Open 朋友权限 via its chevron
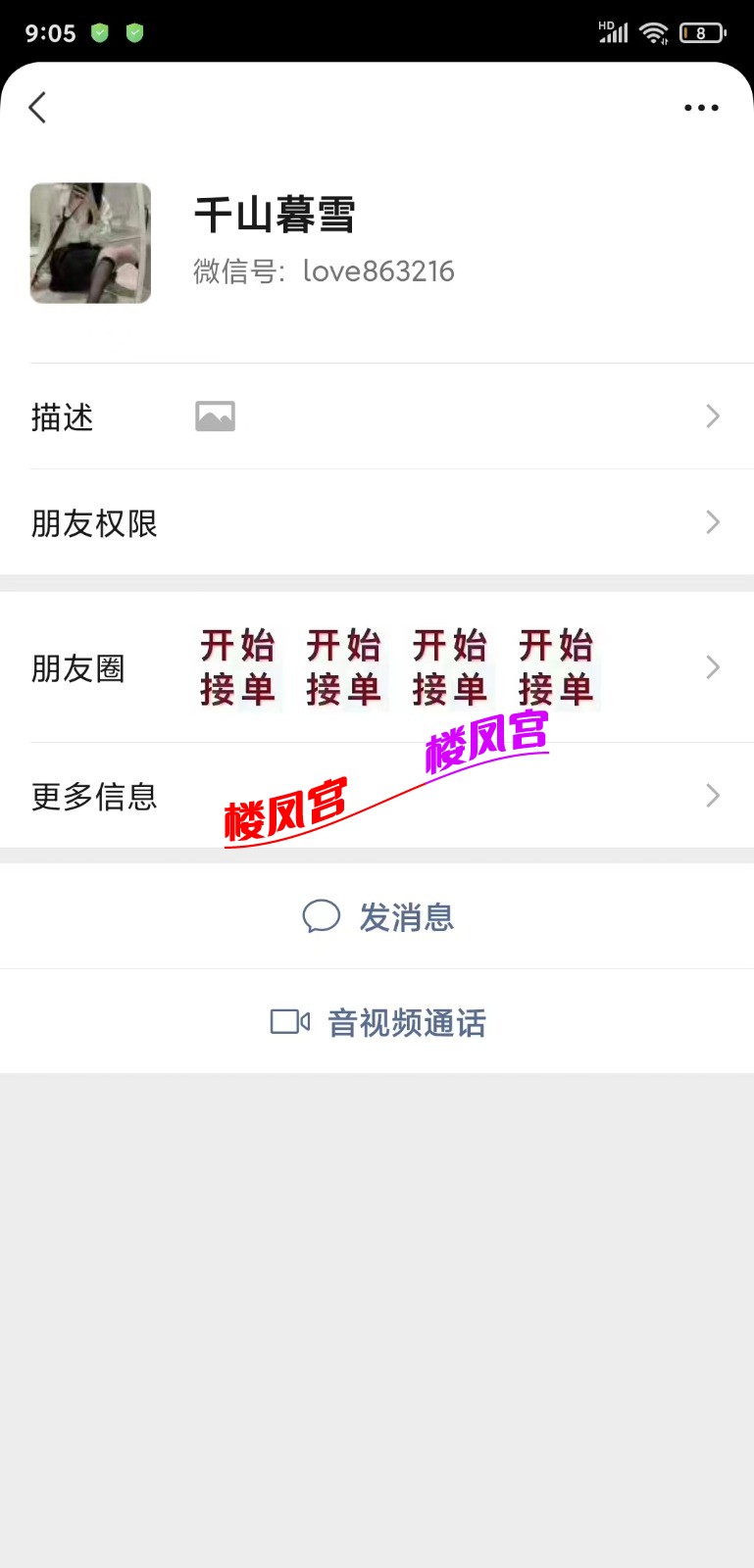This screenshot has height=1568, width=754. click(713, 522)
